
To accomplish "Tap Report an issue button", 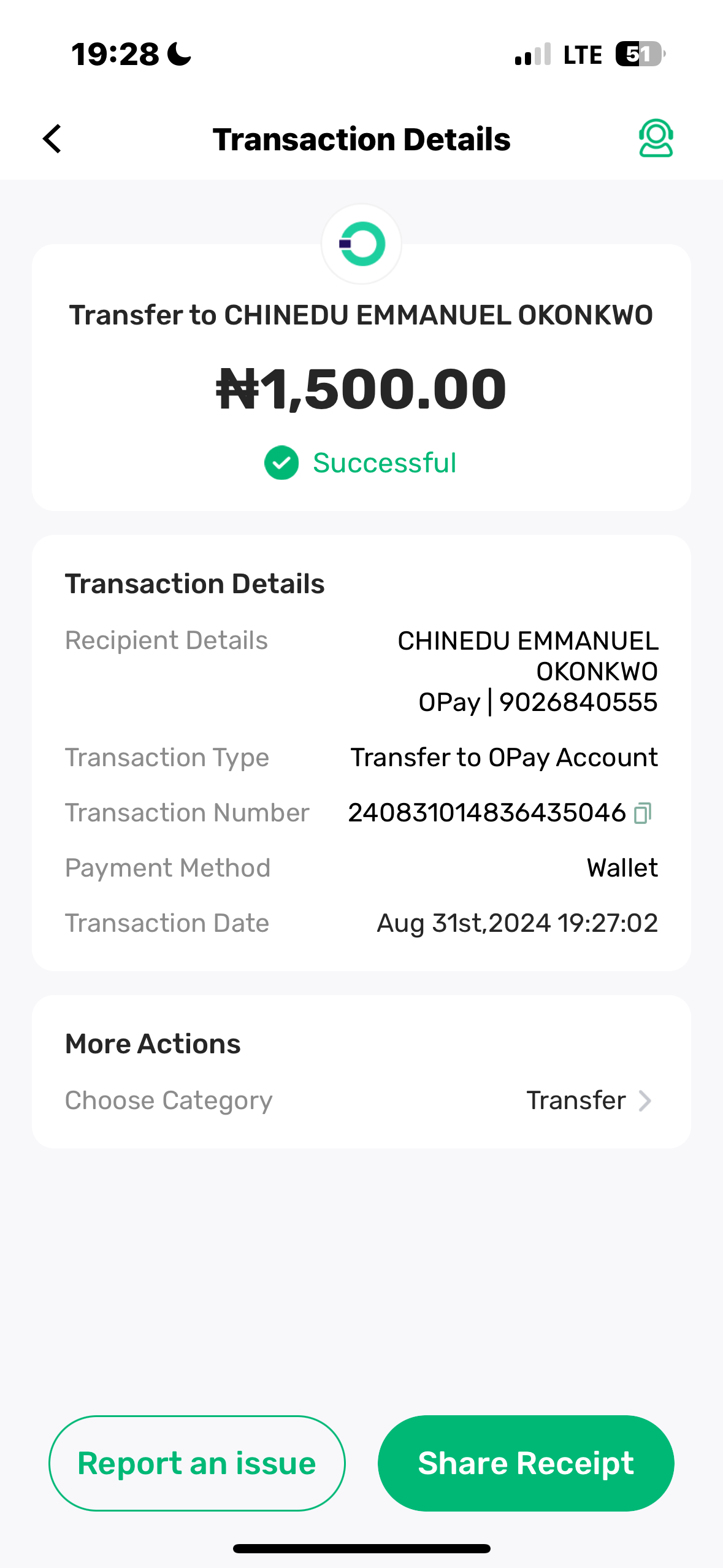I will pos(197,1463).
